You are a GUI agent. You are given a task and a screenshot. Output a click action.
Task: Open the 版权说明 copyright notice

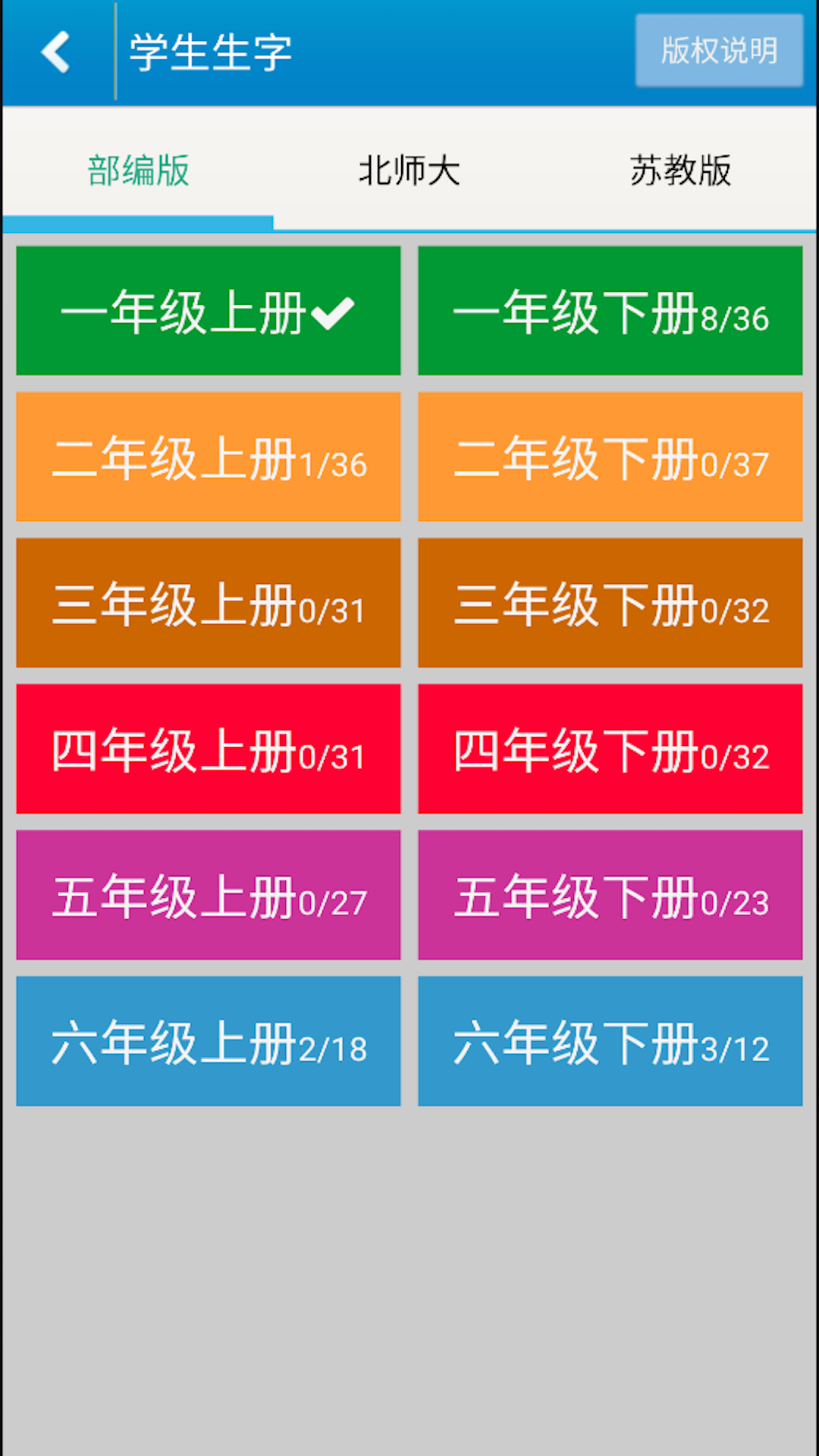[718, 51]
